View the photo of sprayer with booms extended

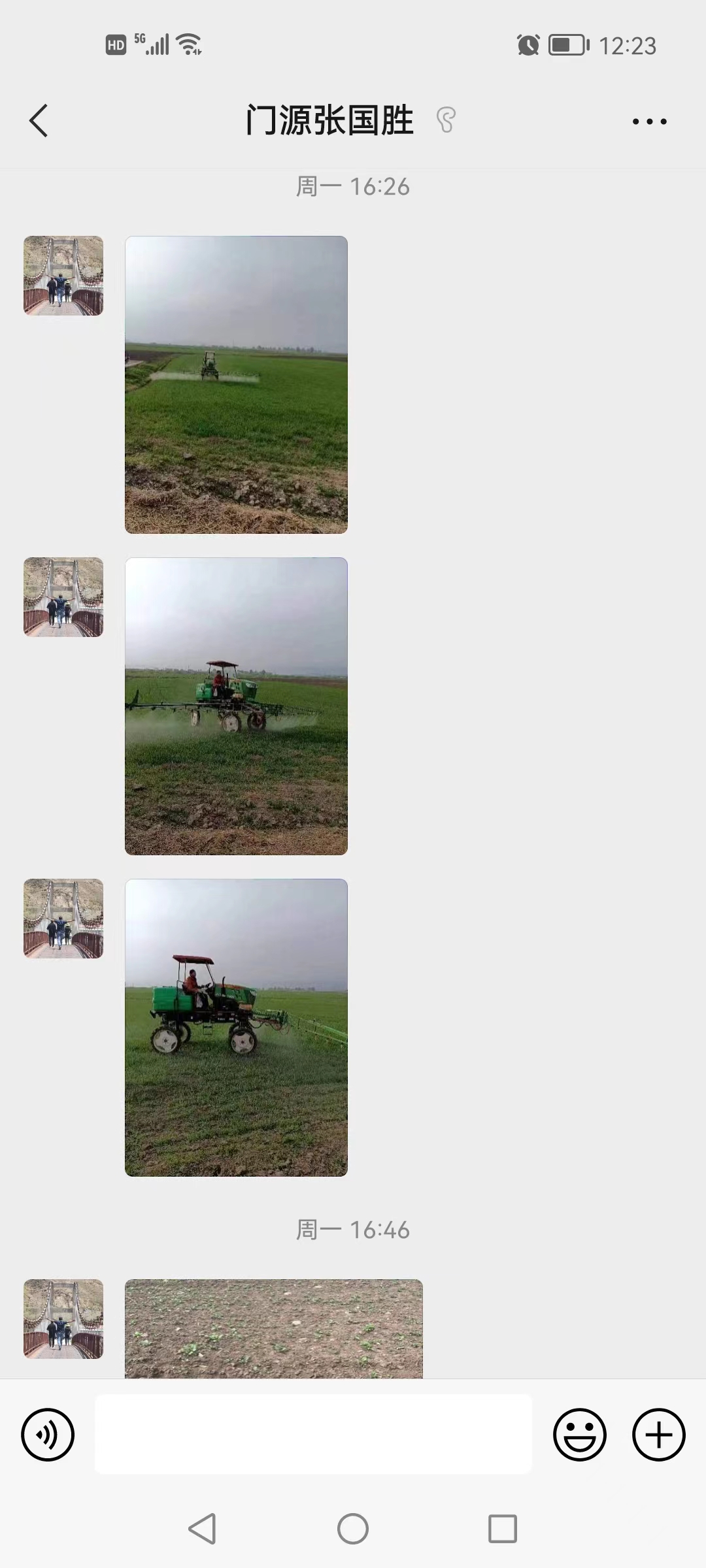(x=236, y=706)
